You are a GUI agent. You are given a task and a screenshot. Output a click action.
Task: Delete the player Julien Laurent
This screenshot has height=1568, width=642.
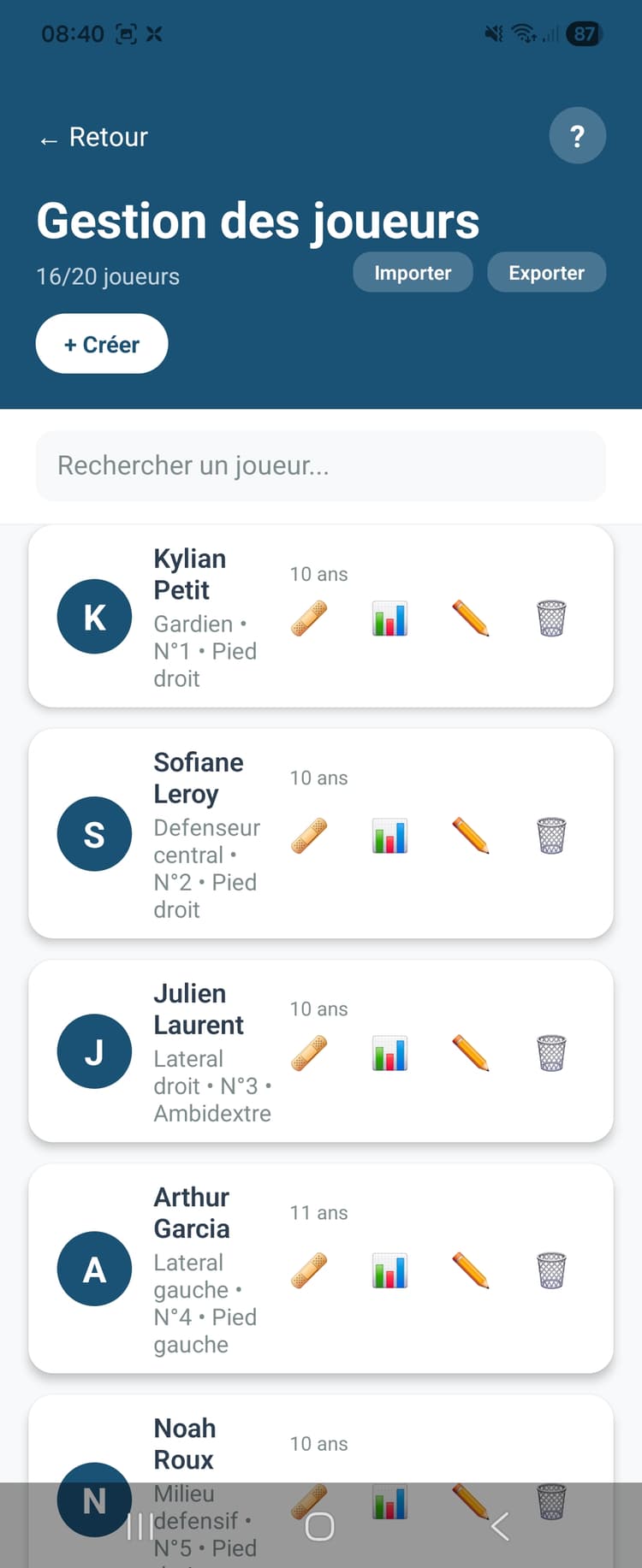pos(551,1053)
